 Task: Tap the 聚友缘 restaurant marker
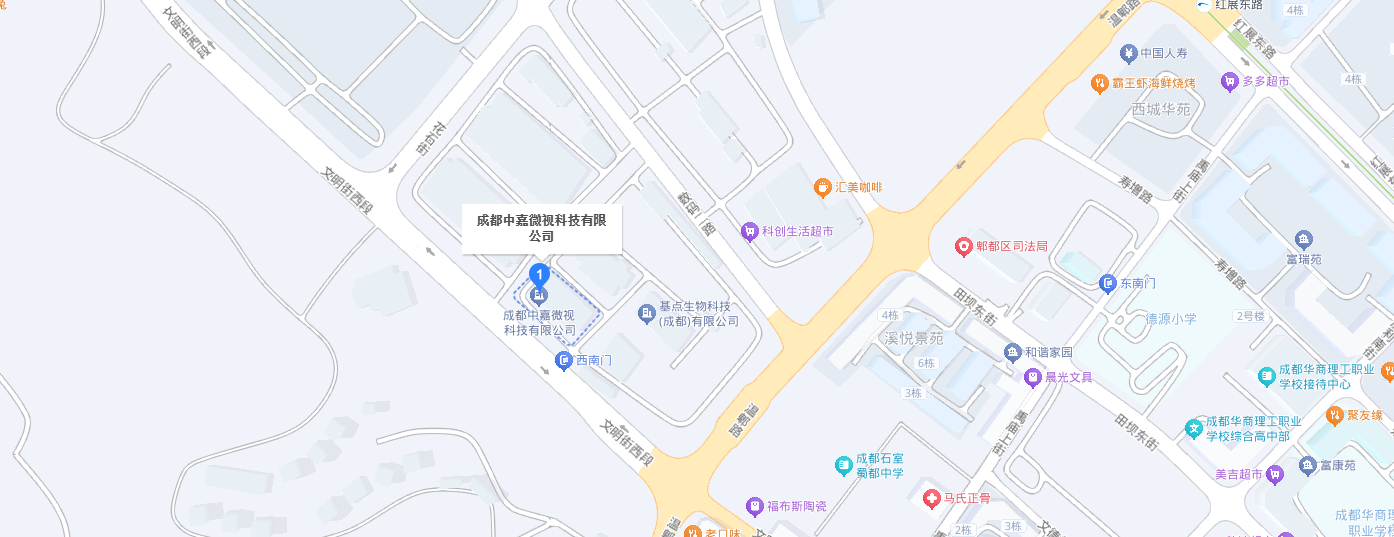1334,415
